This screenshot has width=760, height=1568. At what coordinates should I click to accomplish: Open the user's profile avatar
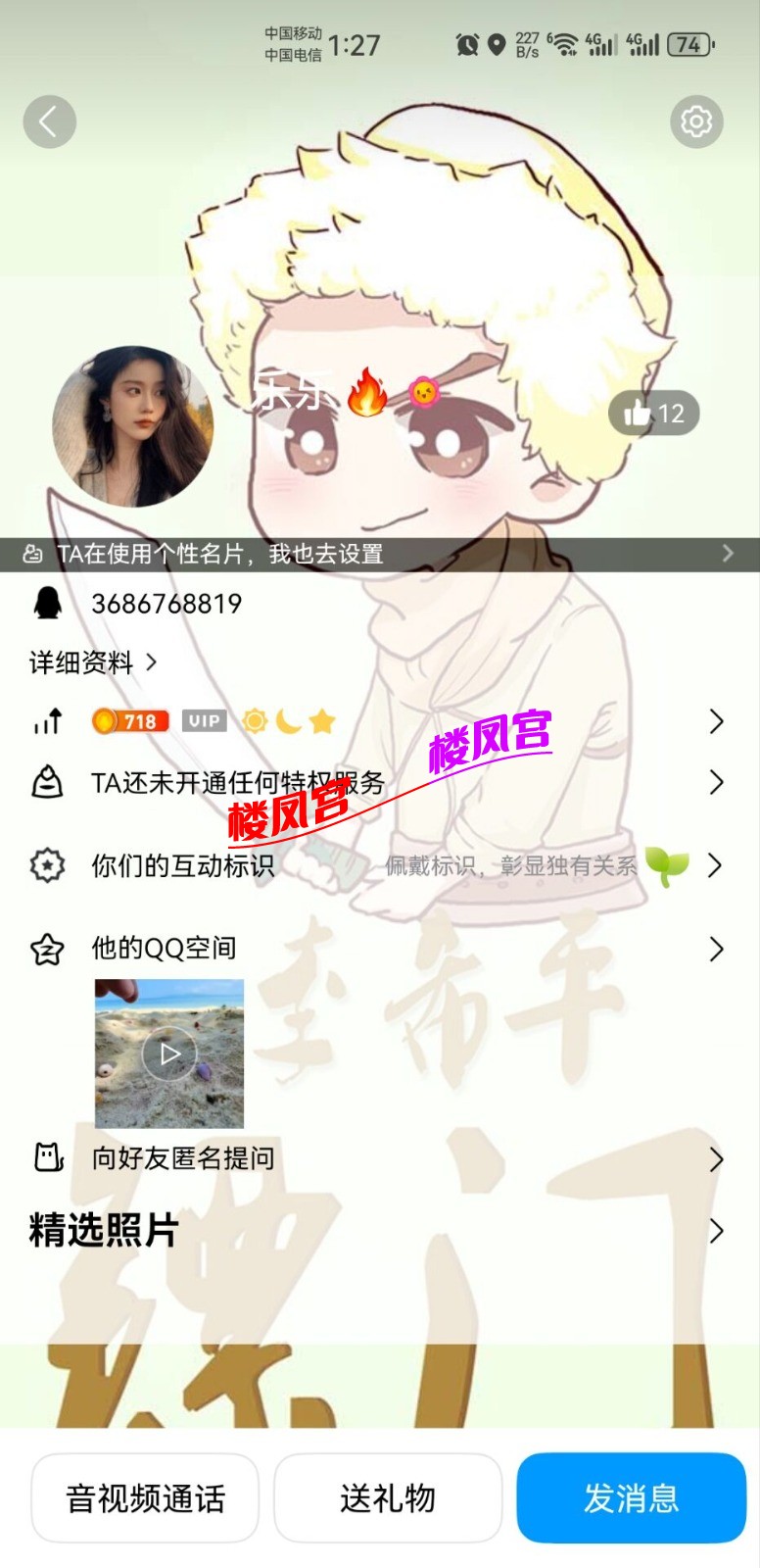[133, 426]
